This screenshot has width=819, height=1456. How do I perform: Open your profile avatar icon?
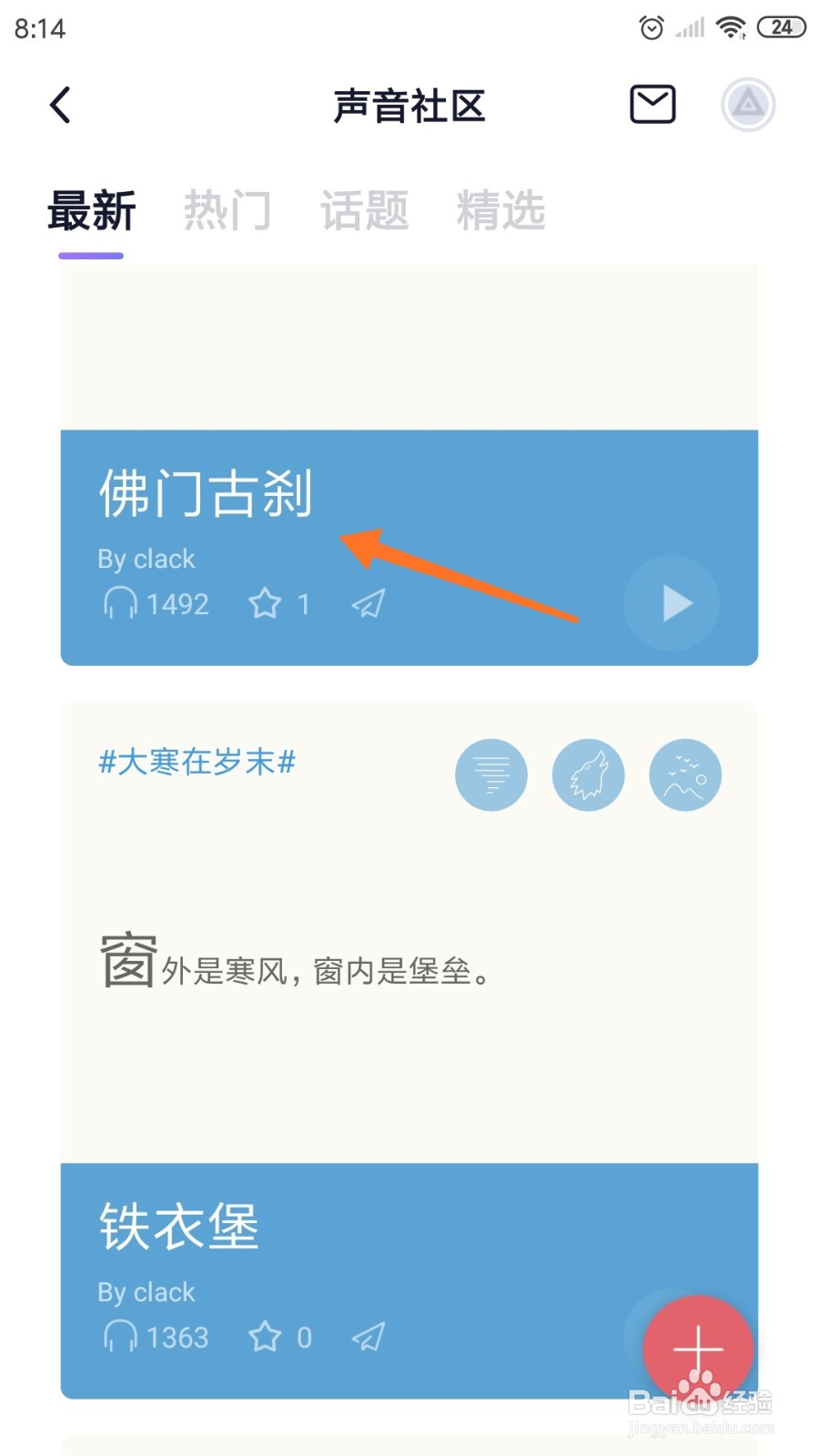point(748,105)
